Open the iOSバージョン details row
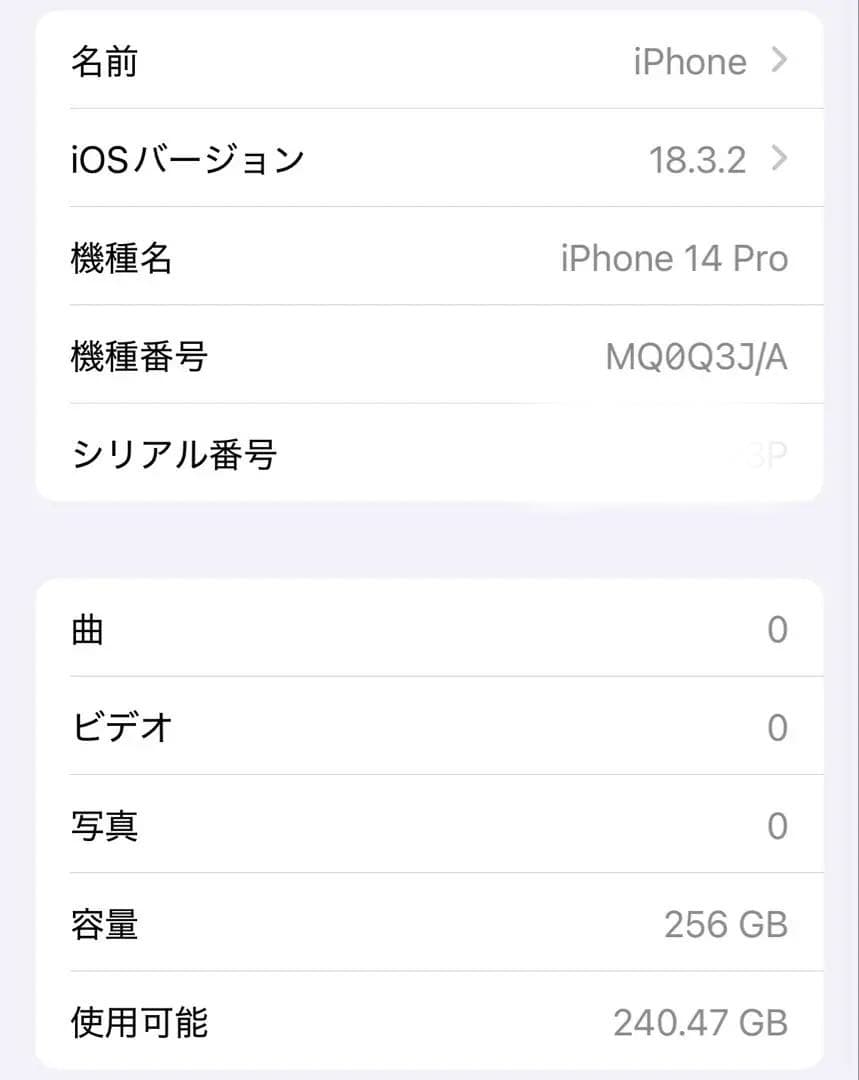 430,158
